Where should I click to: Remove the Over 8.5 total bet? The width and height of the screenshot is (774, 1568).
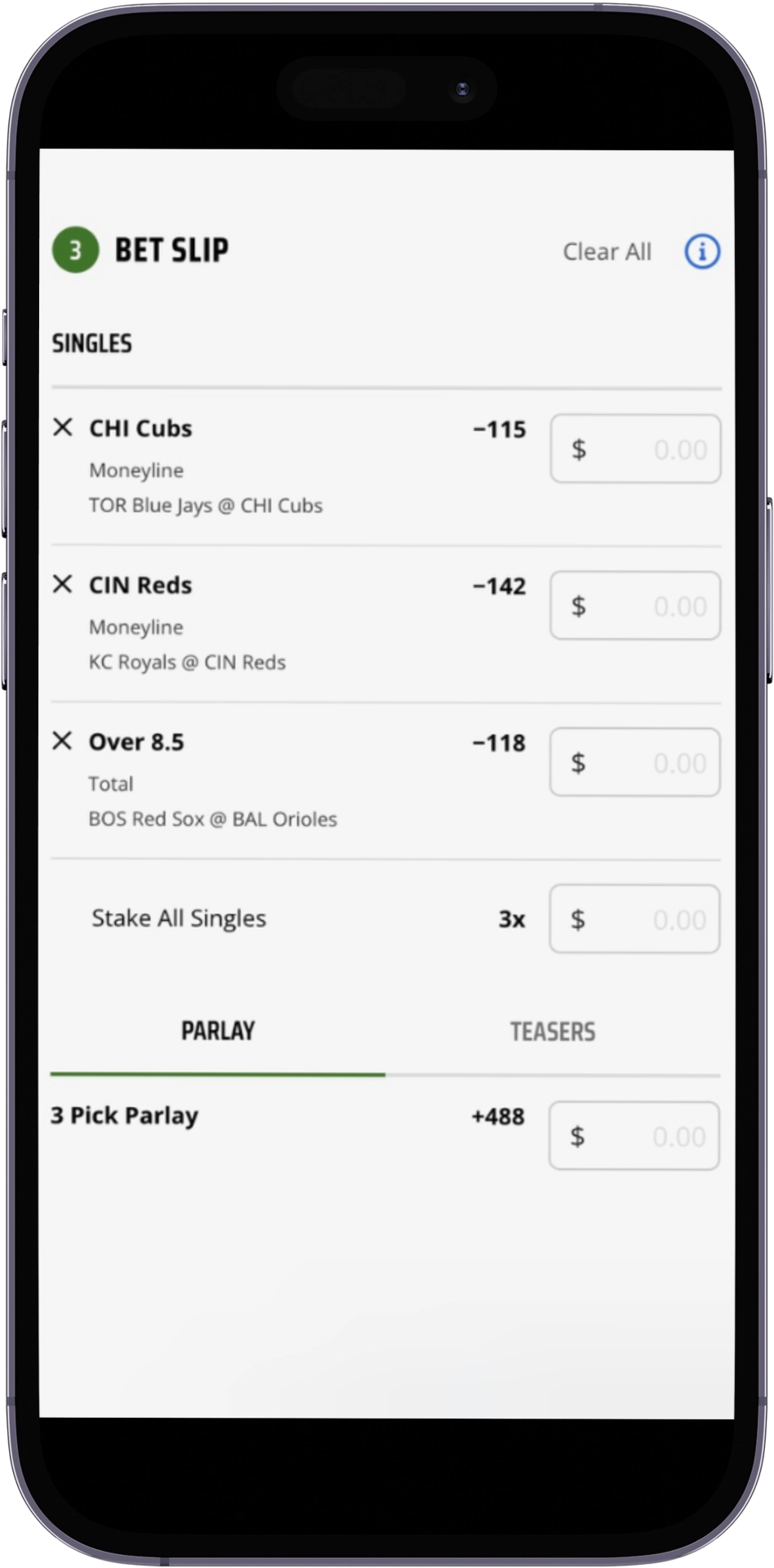63,741
